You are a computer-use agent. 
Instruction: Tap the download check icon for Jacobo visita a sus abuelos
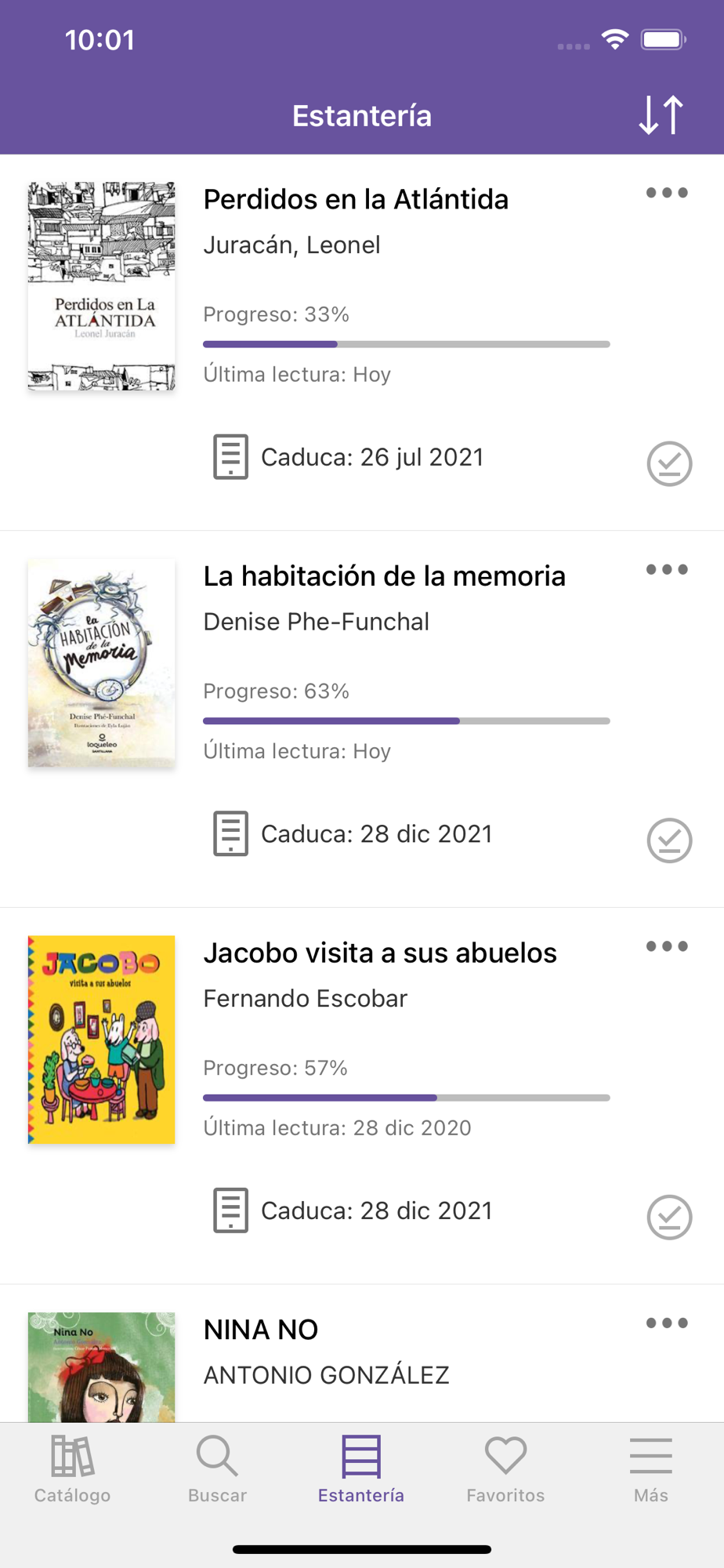[669, 1217]
